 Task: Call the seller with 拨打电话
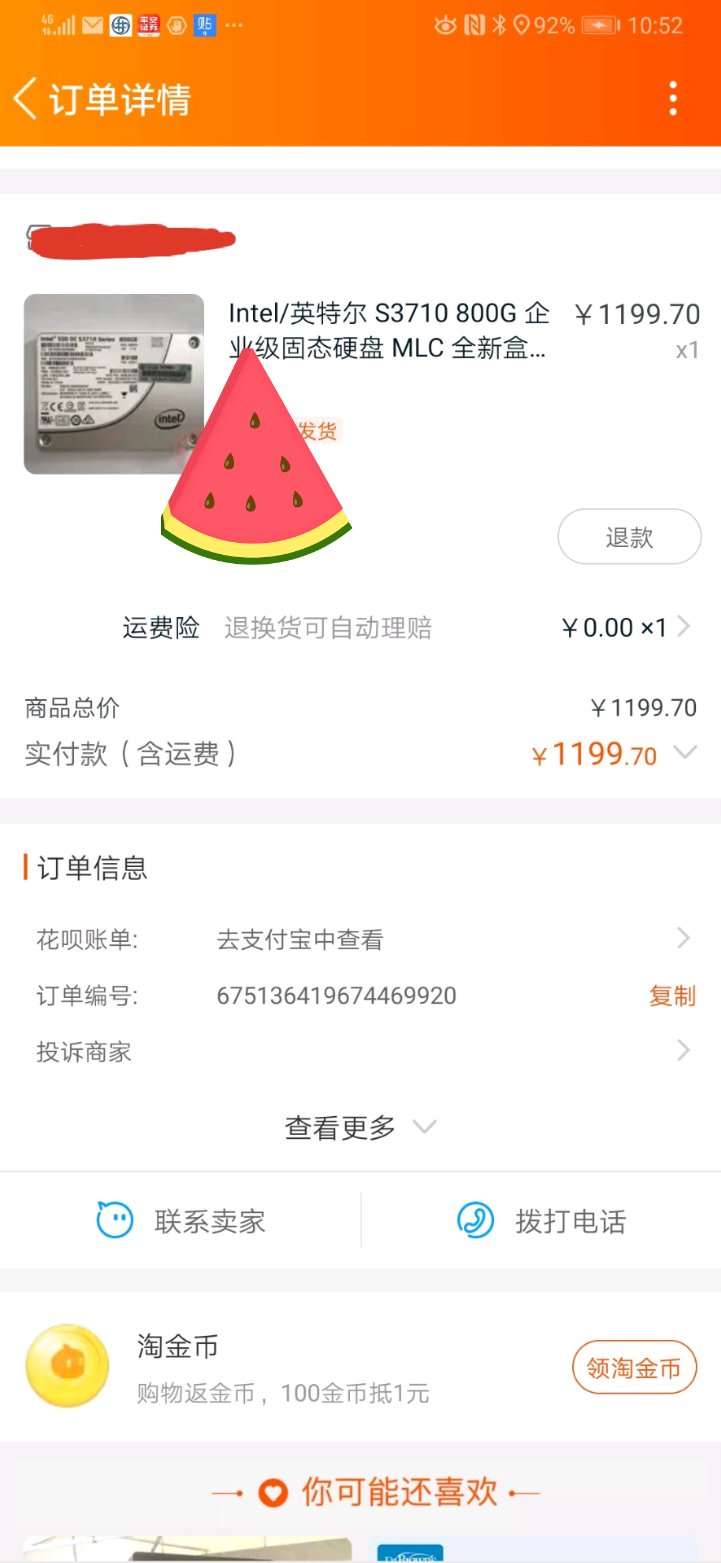point(541,1221)
